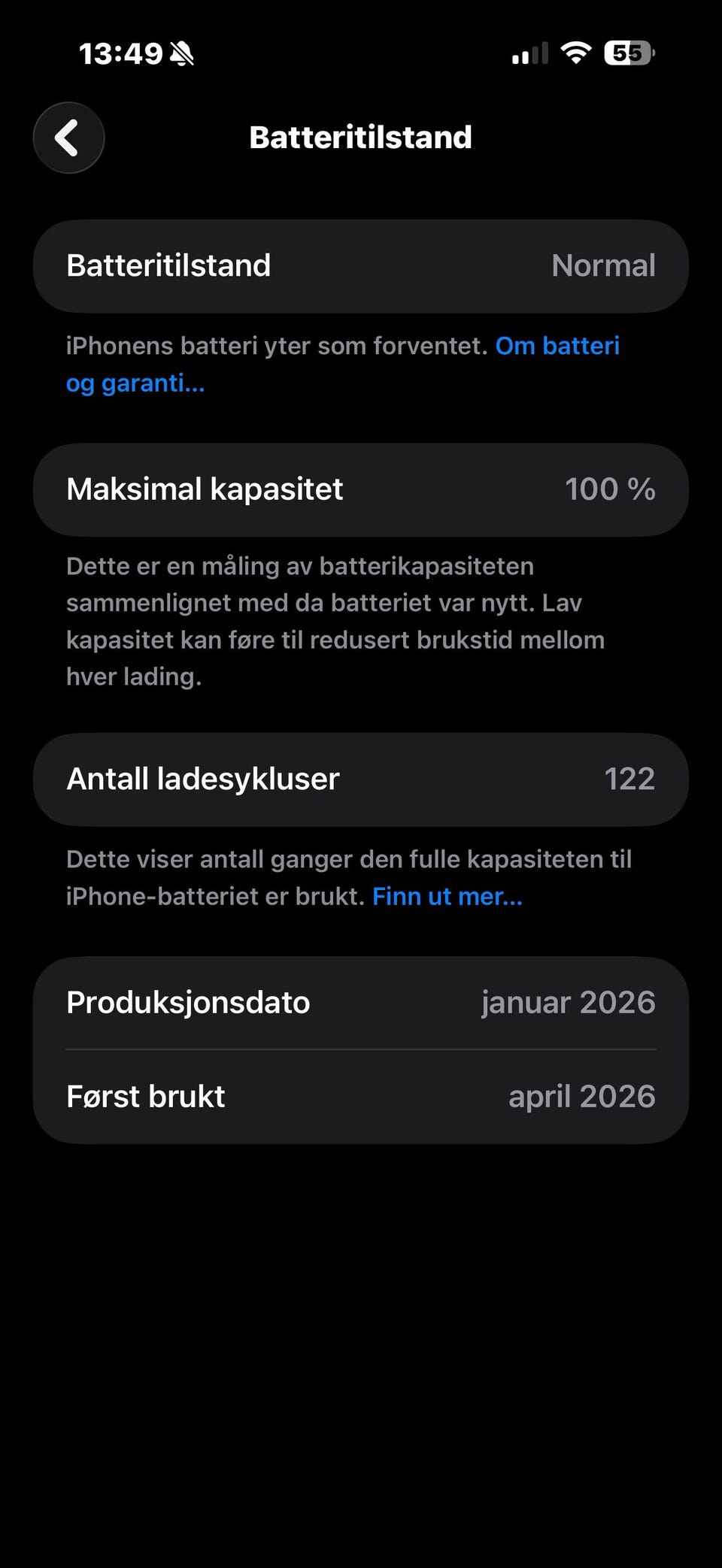
Task: Tap the 'Finn ut mer…' link
Action: click(x=447, y=896)
